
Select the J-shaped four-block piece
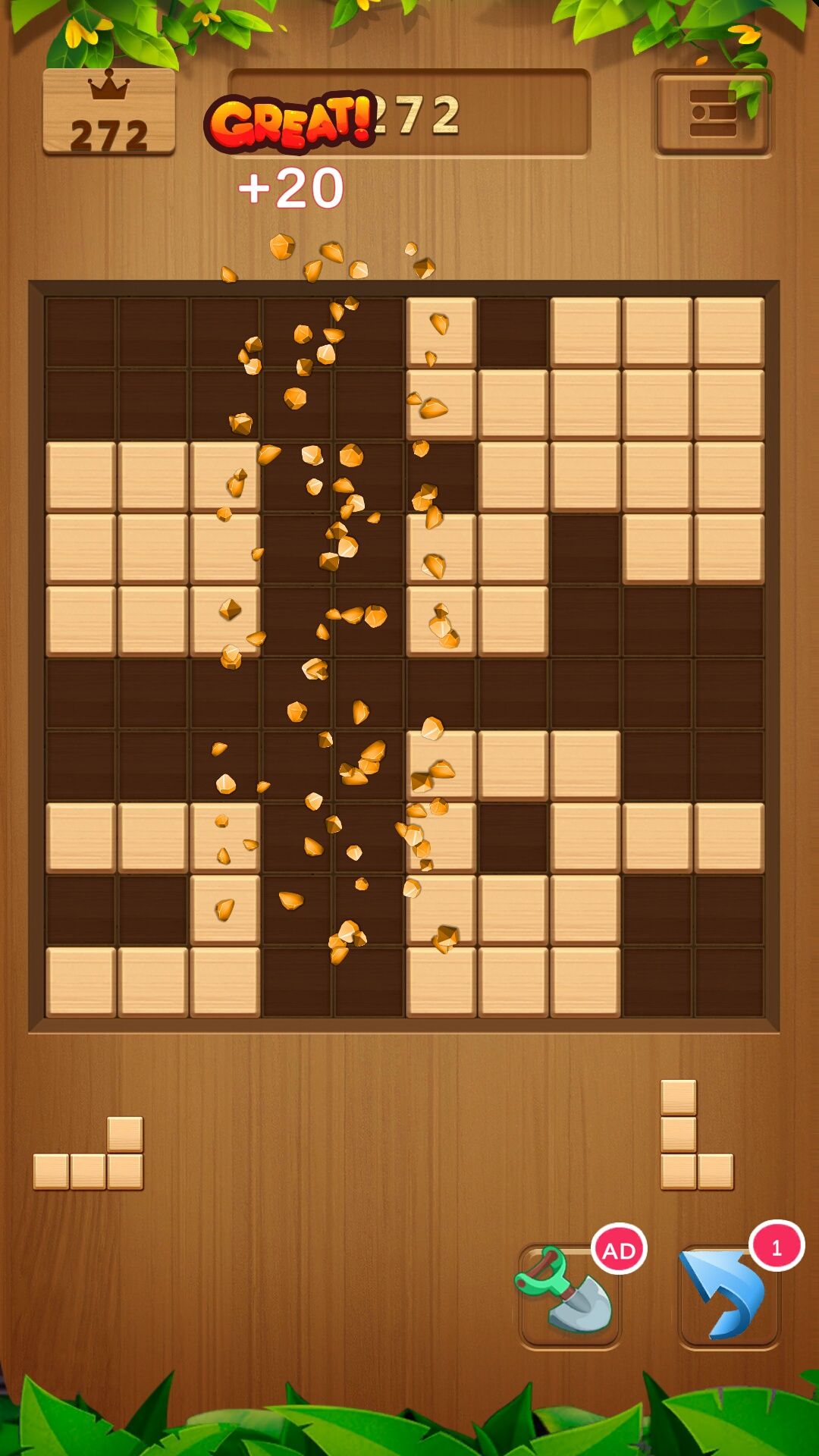(x=89, y=1153)
